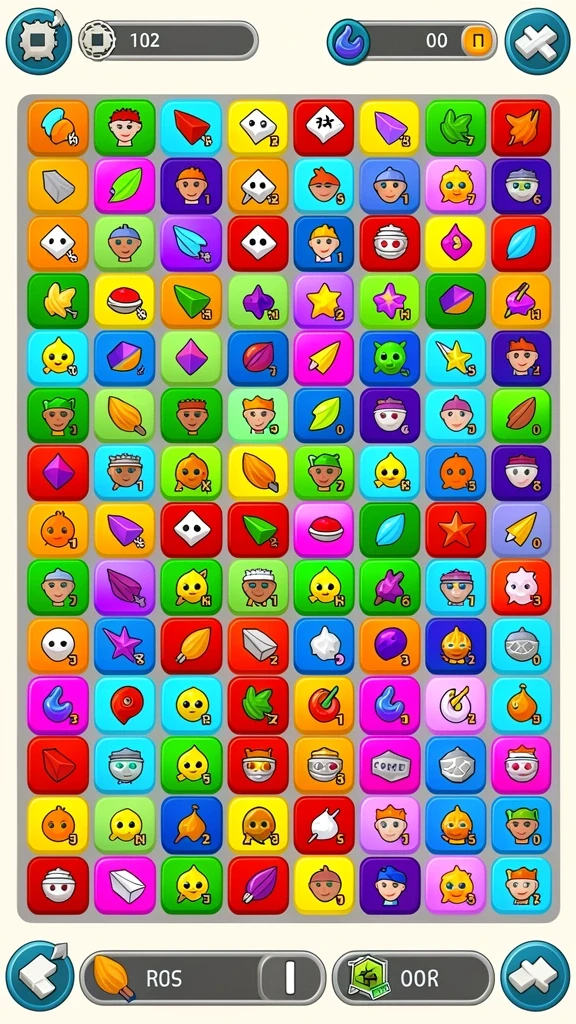Select the purple star on a blue tile
The image size is (576, 1024).
[124, 646]
